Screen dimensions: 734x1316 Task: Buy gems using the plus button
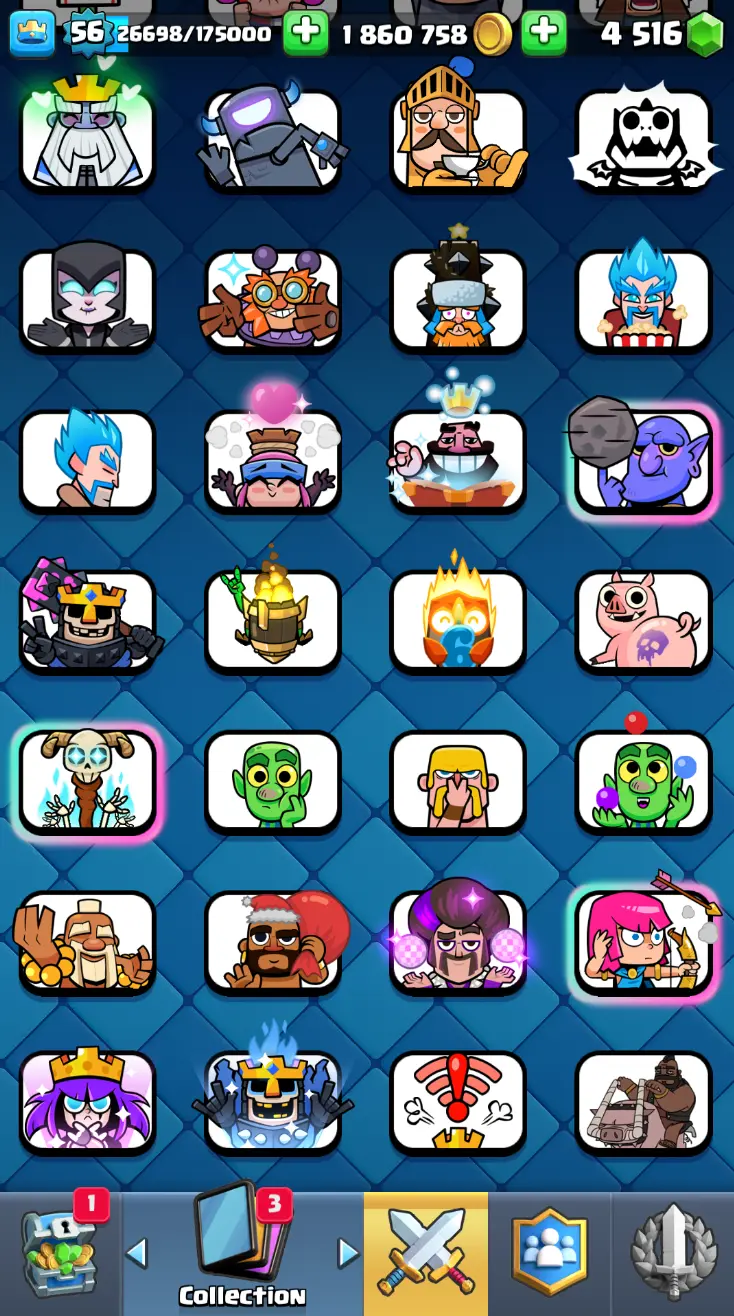543,34
